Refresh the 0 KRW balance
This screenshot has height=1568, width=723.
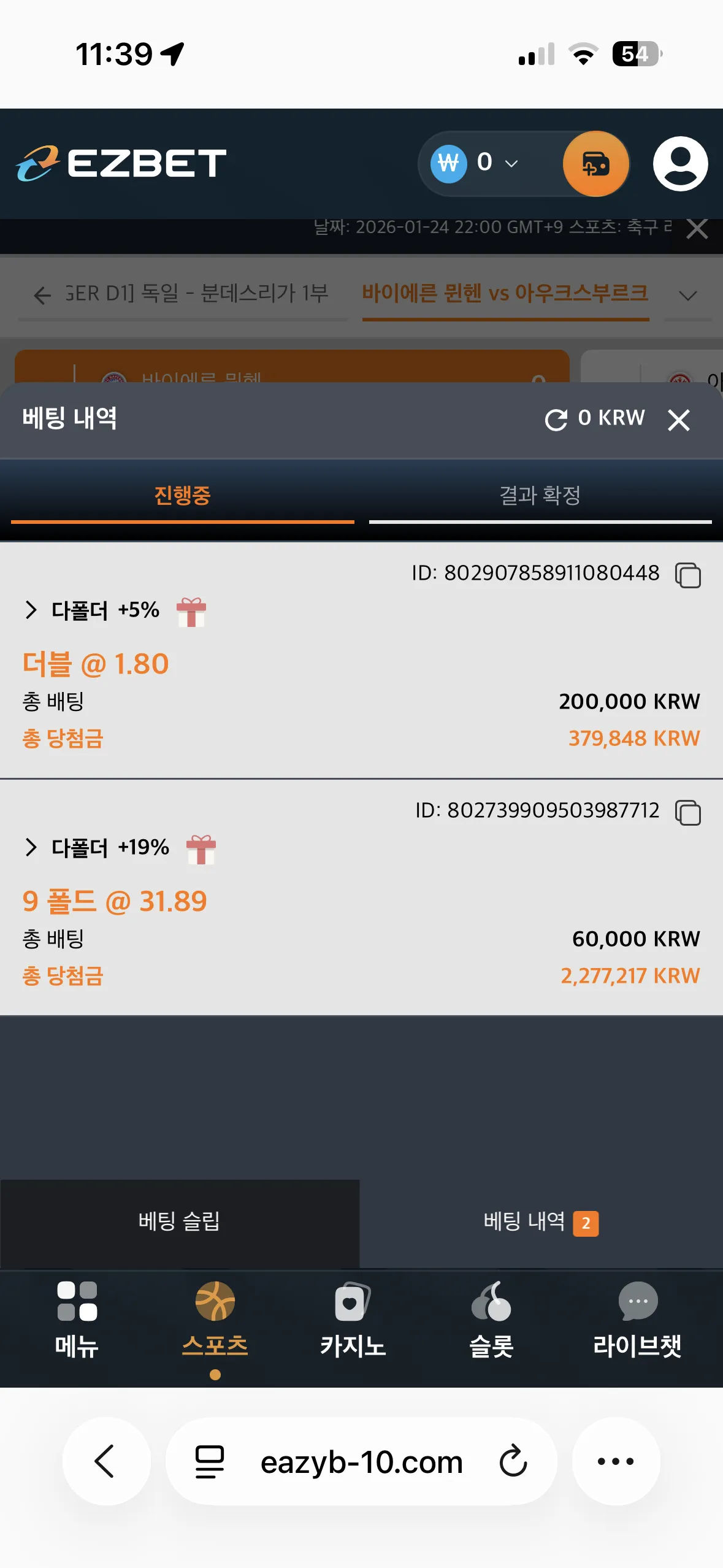556,420
